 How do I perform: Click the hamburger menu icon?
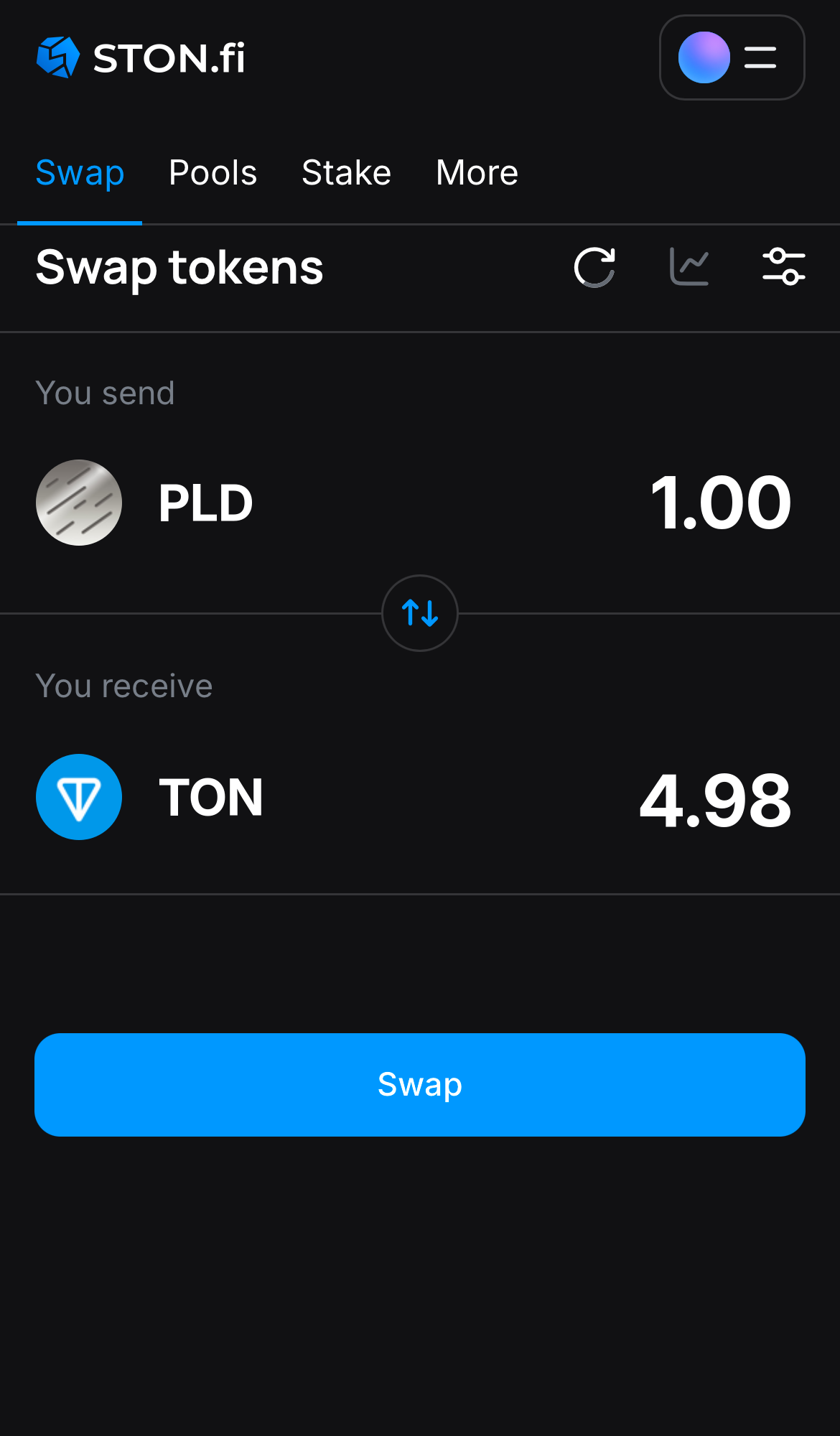coord(760,57)
